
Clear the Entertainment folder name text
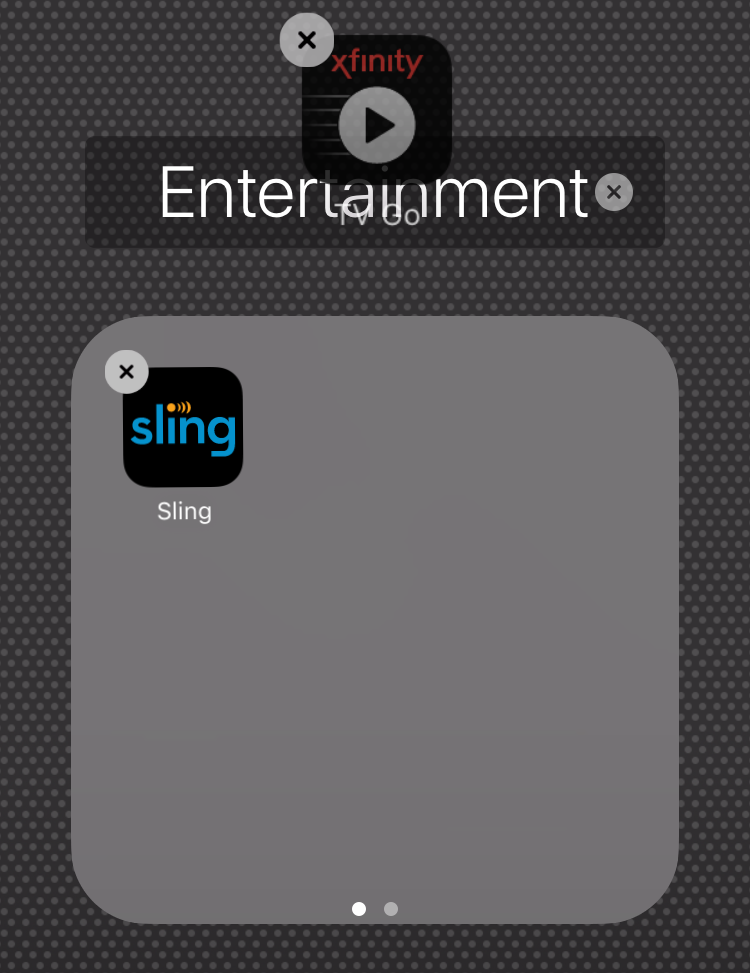[x=613, y=192]
